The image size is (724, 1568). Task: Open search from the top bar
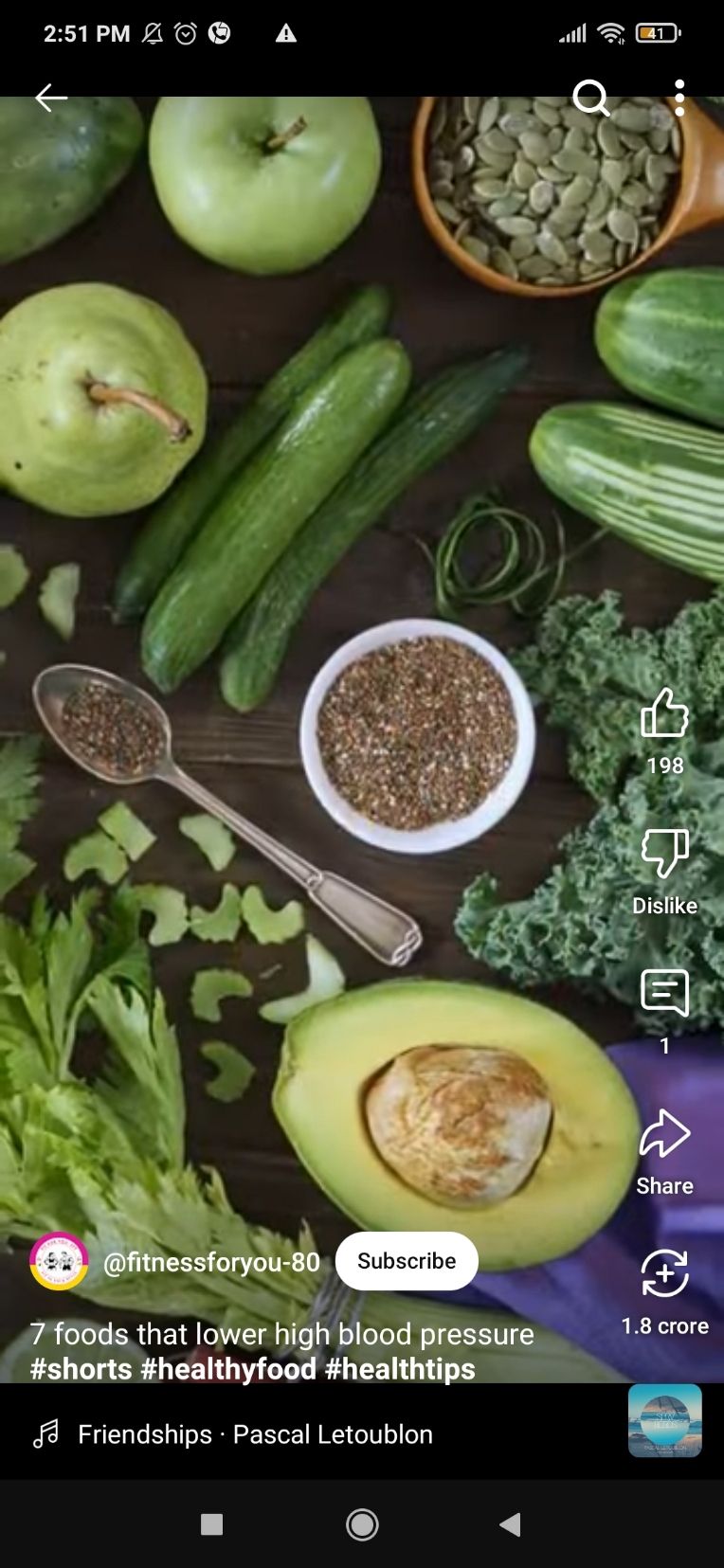point(590,97)
